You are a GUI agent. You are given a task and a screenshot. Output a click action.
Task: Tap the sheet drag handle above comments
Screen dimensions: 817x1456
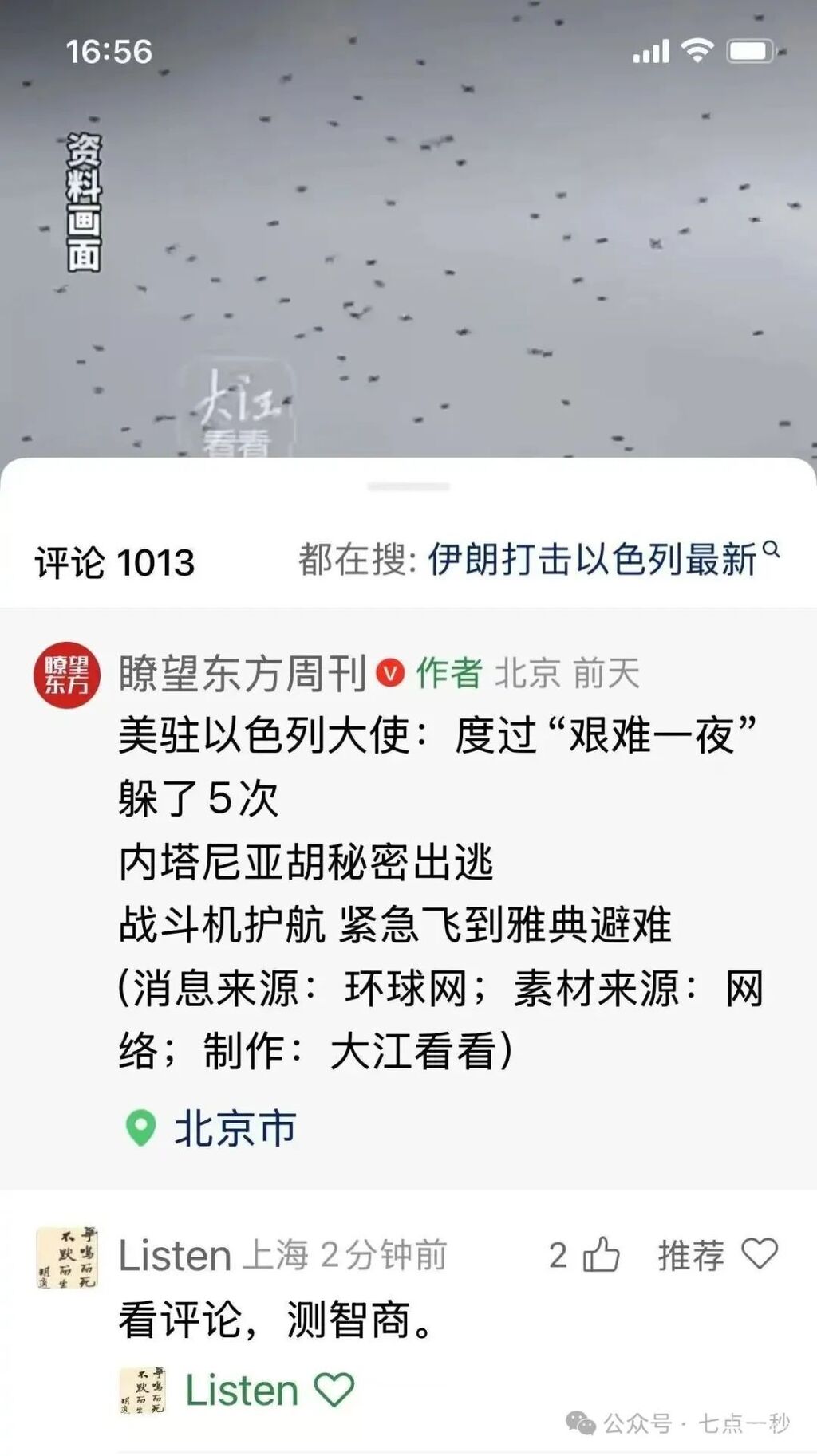[x=408, y=486]
